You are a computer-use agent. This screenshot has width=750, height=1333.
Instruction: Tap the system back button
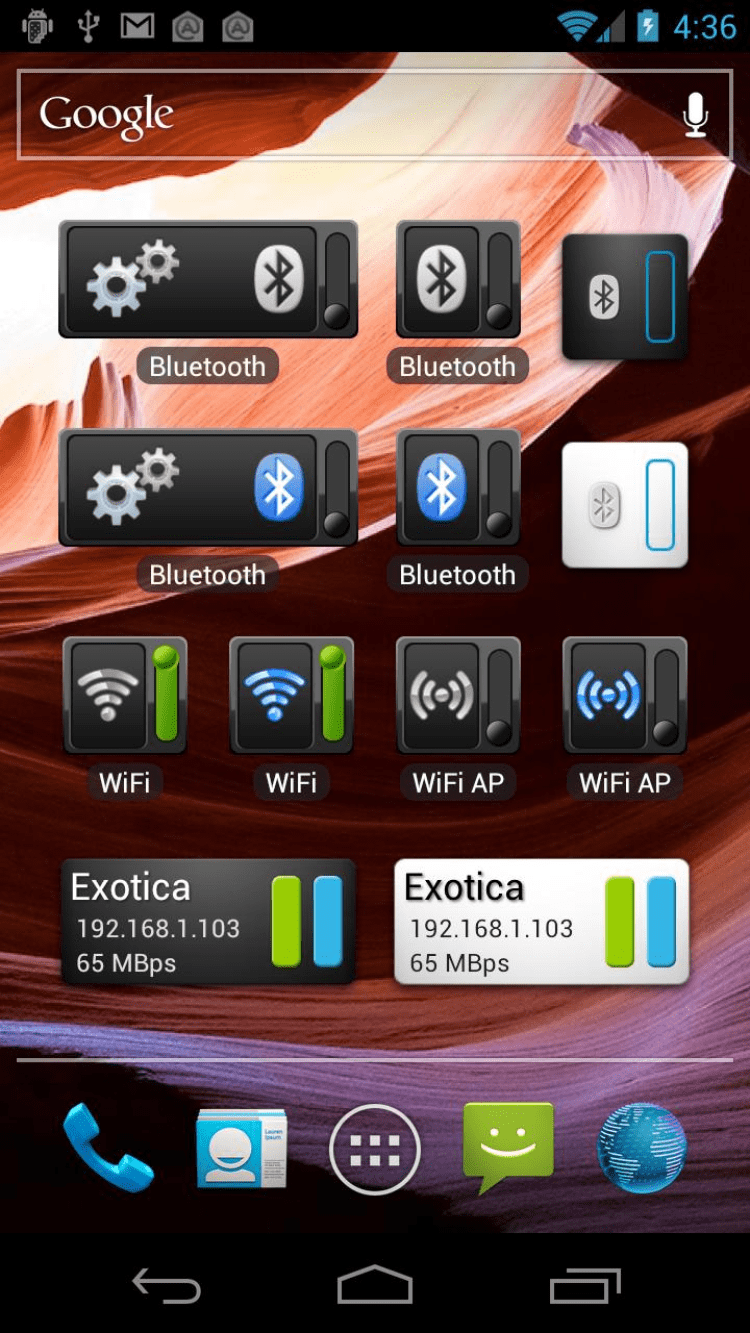click(x=167, y=1286)
